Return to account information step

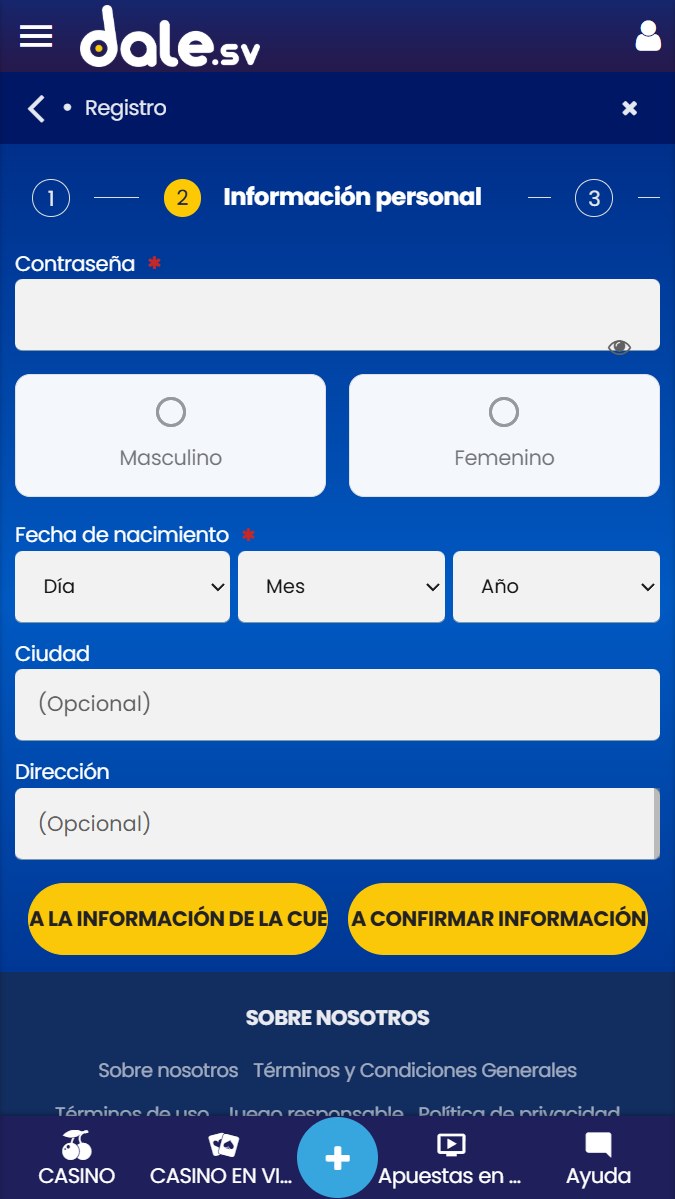point(178,918)
